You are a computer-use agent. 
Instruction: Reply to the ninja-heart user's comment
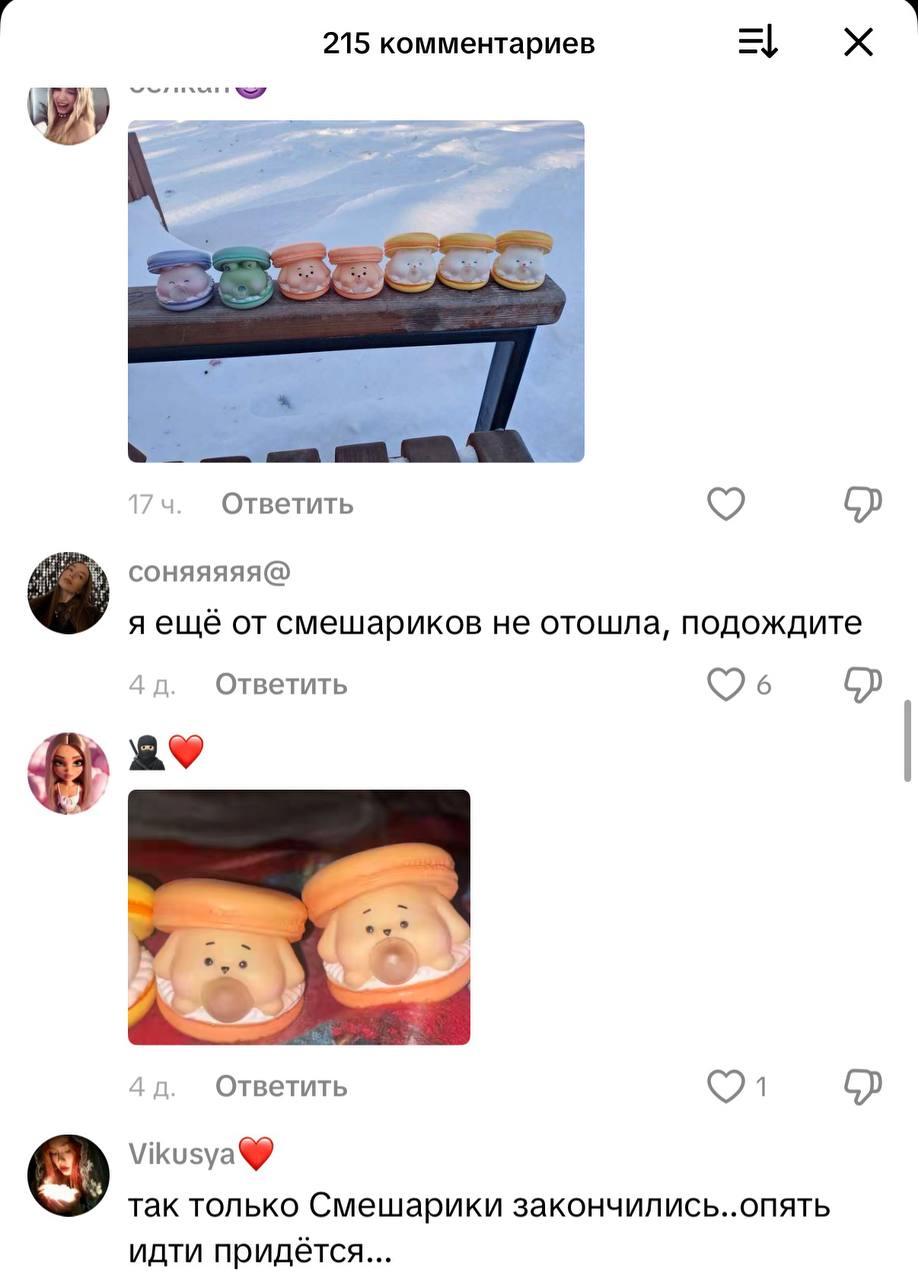(x=281, y=1087)
